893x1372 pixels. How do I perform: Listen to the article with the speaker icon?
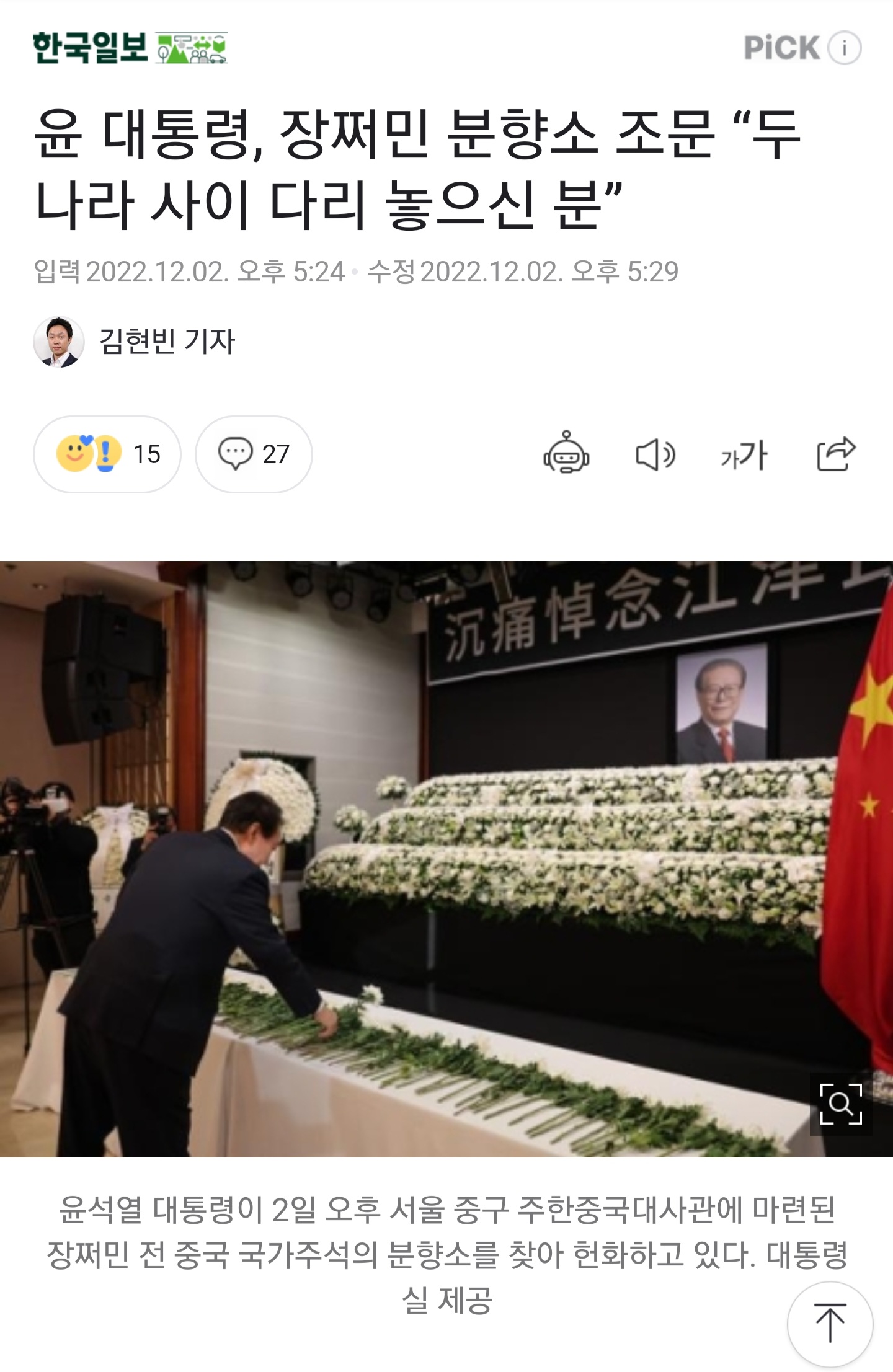pyautogui.click(x=655, y=455)
